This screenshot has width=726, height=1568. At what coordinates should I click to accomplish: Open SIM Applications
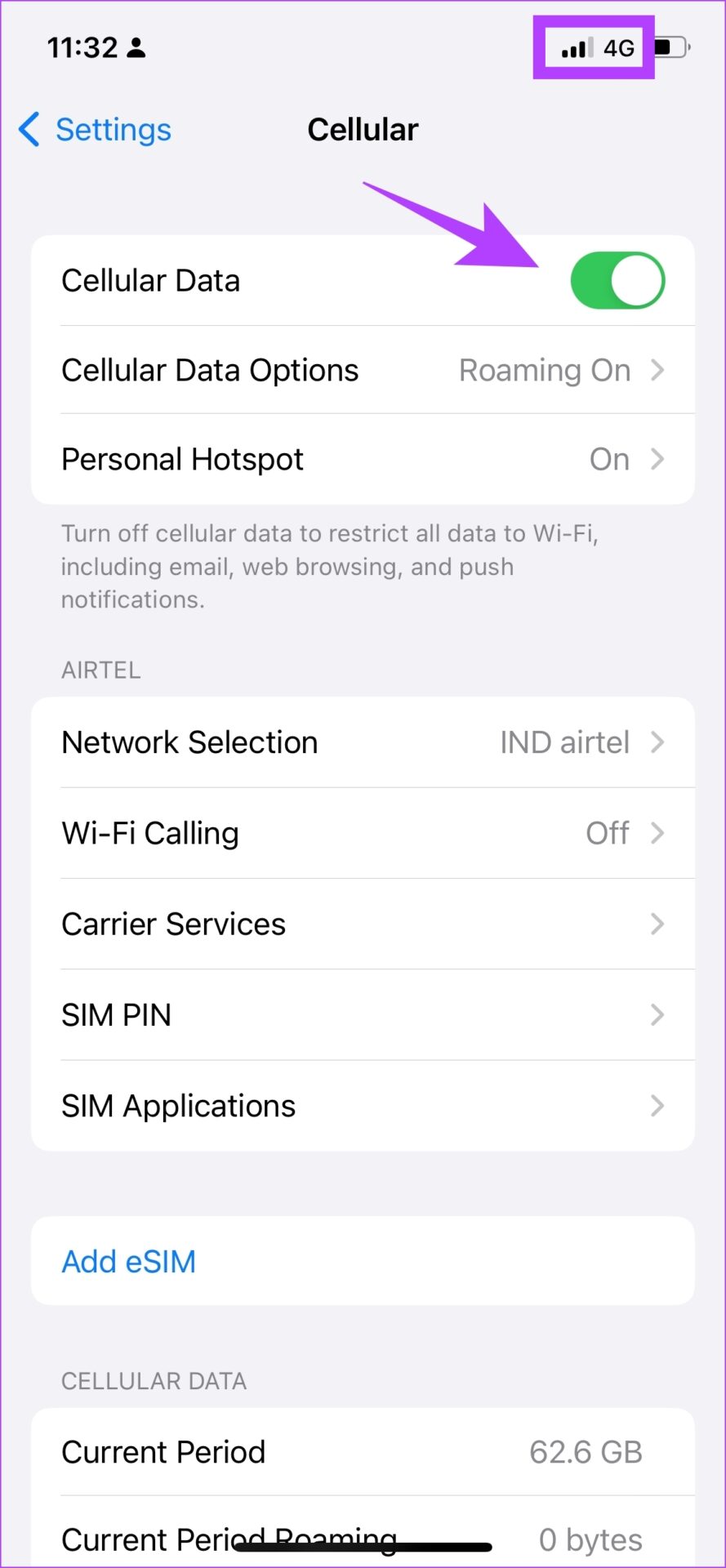pyautogui.click(x=363, y=1106)
